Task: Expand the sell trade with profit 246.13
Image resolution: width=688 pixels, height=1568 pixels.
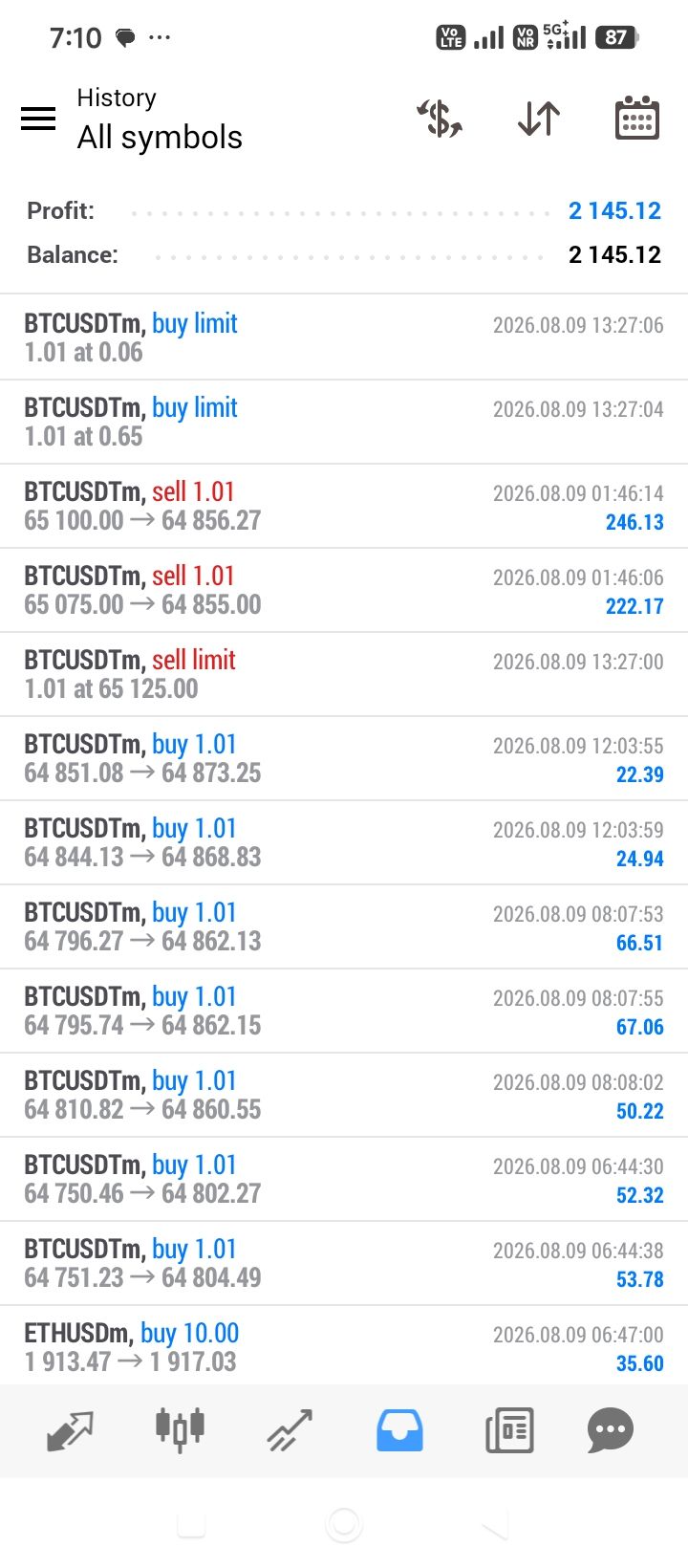Action: 344,506
